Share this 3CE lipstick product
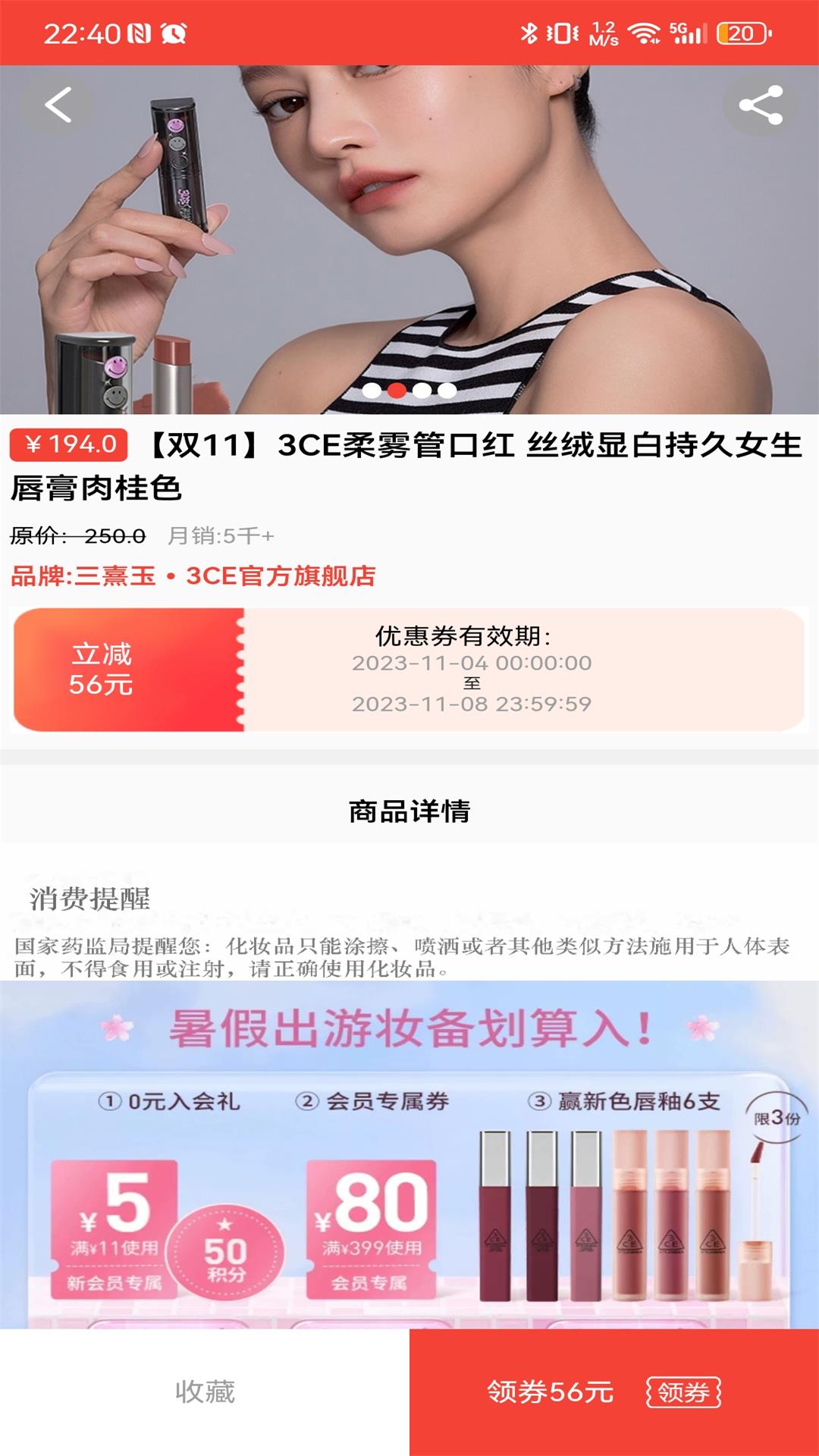Screen dimensions: 819x1456 pos(761,105)
